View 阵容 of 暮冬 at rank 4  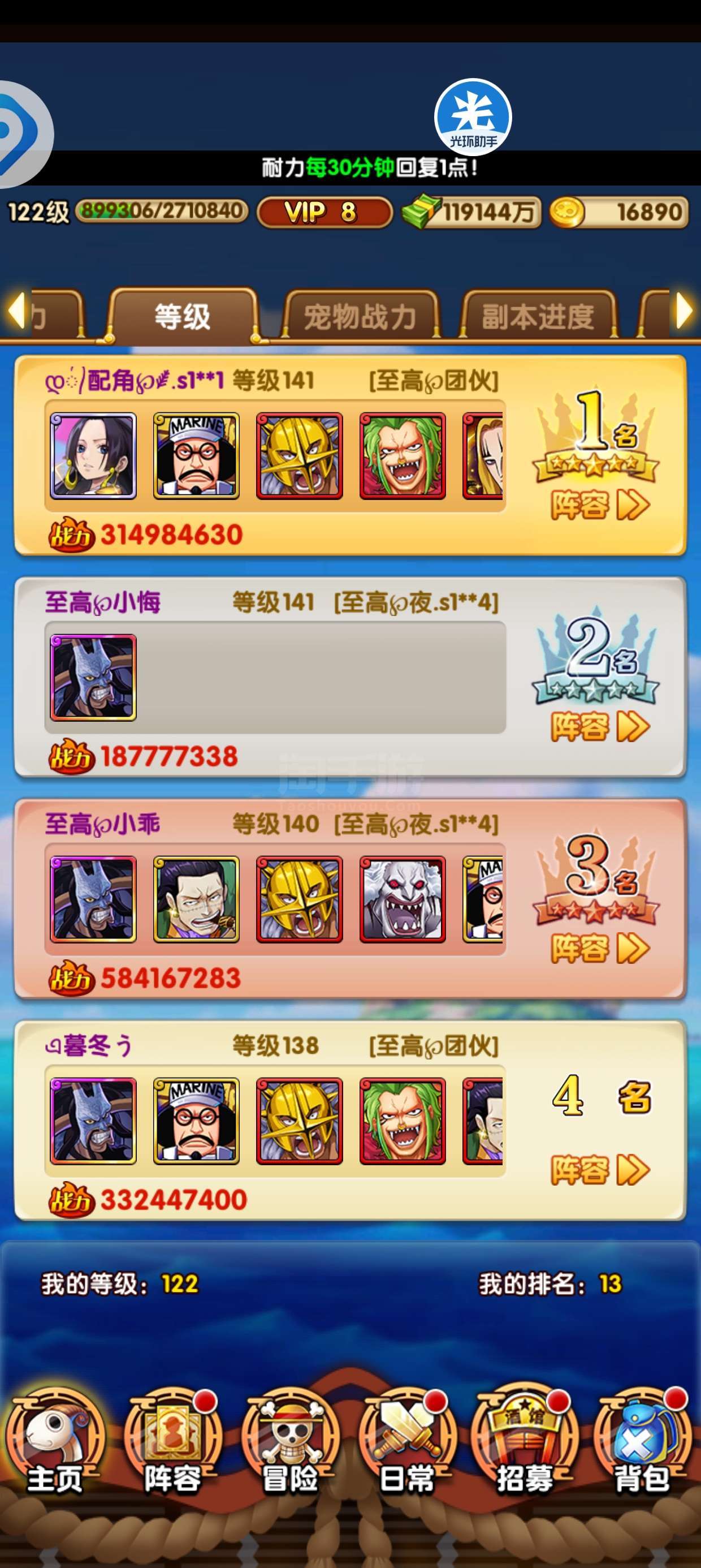point(600,1170)
